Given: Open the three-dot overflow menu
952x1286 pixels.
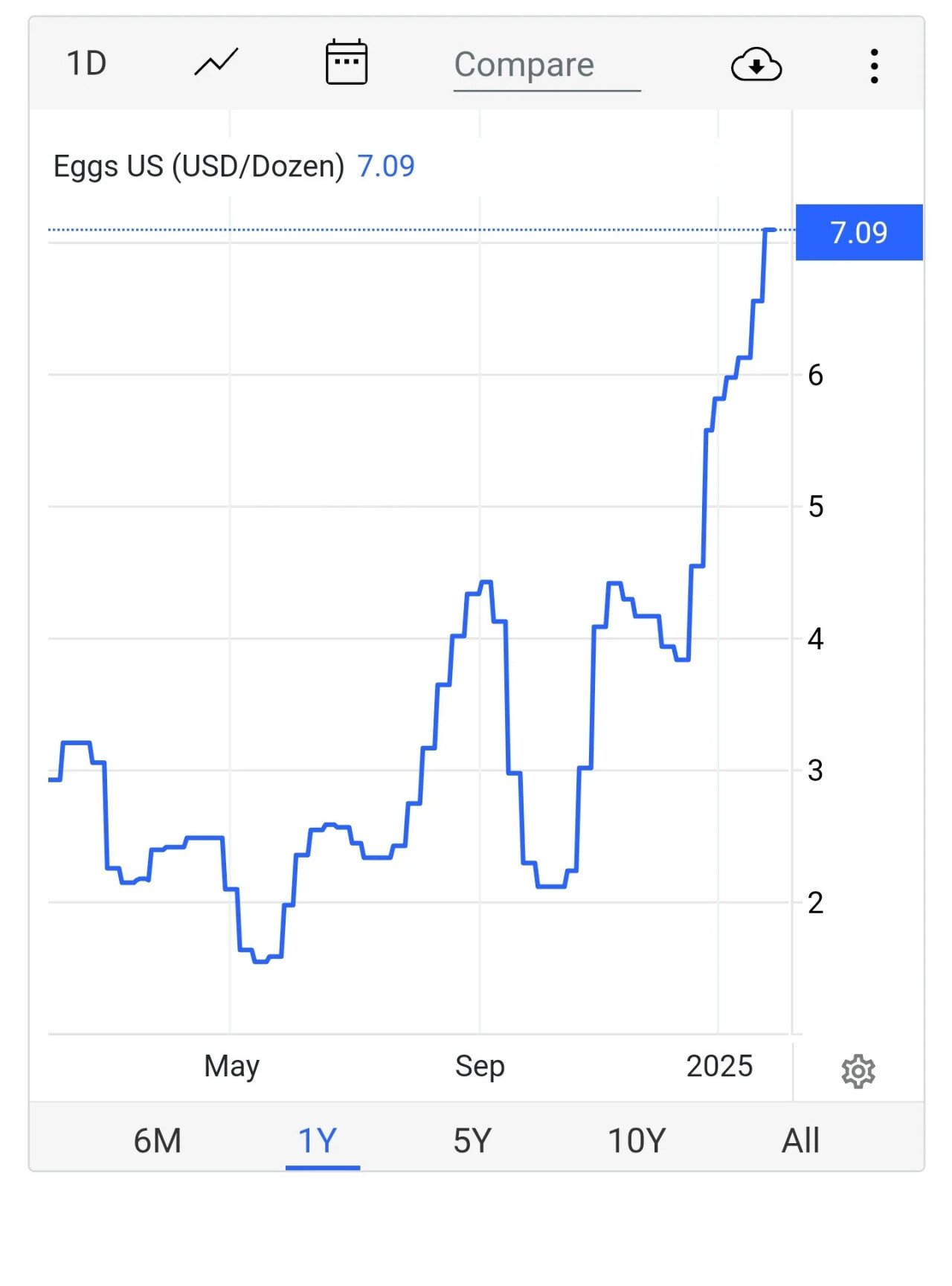Looking at the screenshot, I should pyautogui.click(x=875, y=66).
